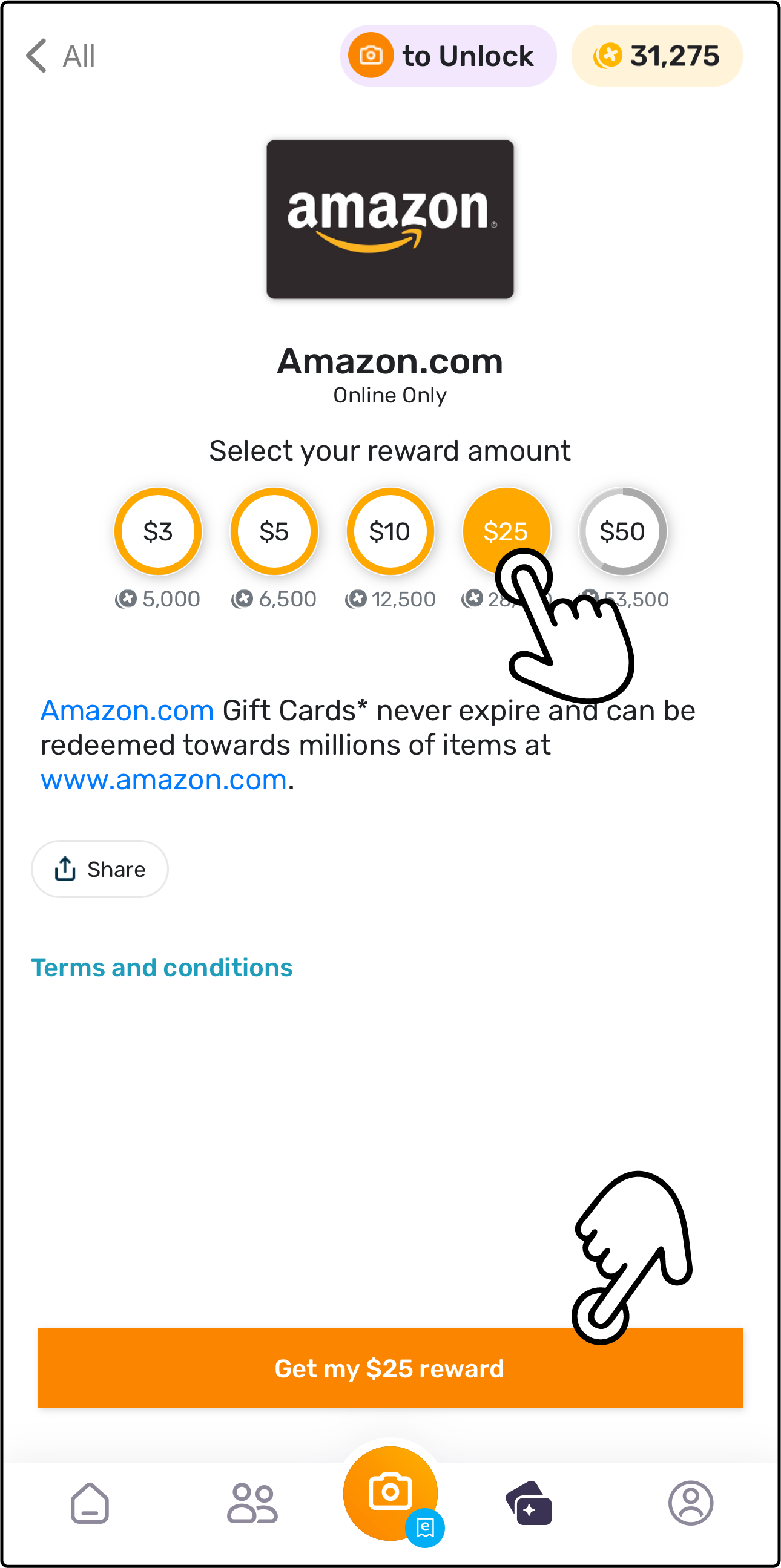This screenshot has height=1568, width=781.
Task: Share this Amazon reward
Action: pos(100,869)
